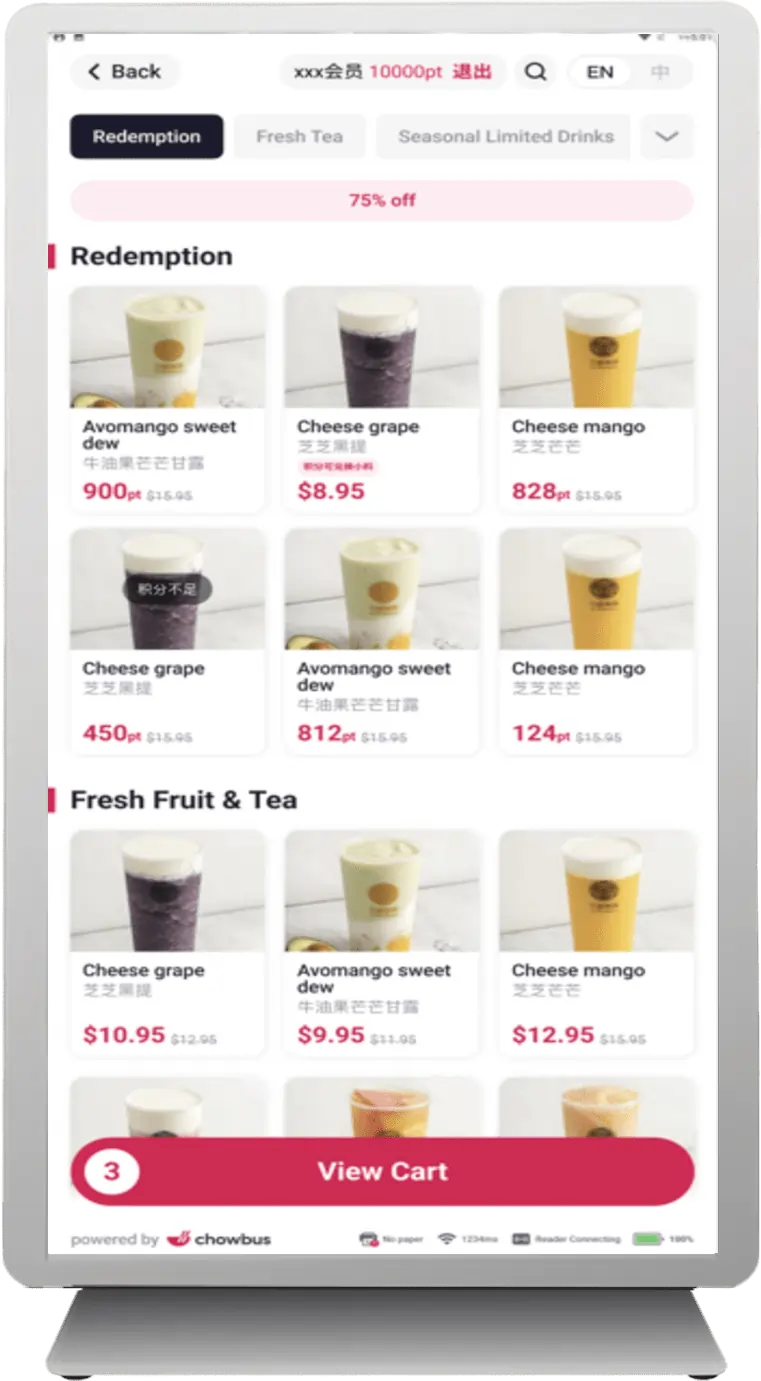Select the $12.95 Cheese mango
Viewport: 761px width, 1381px height.
(597, 943)
